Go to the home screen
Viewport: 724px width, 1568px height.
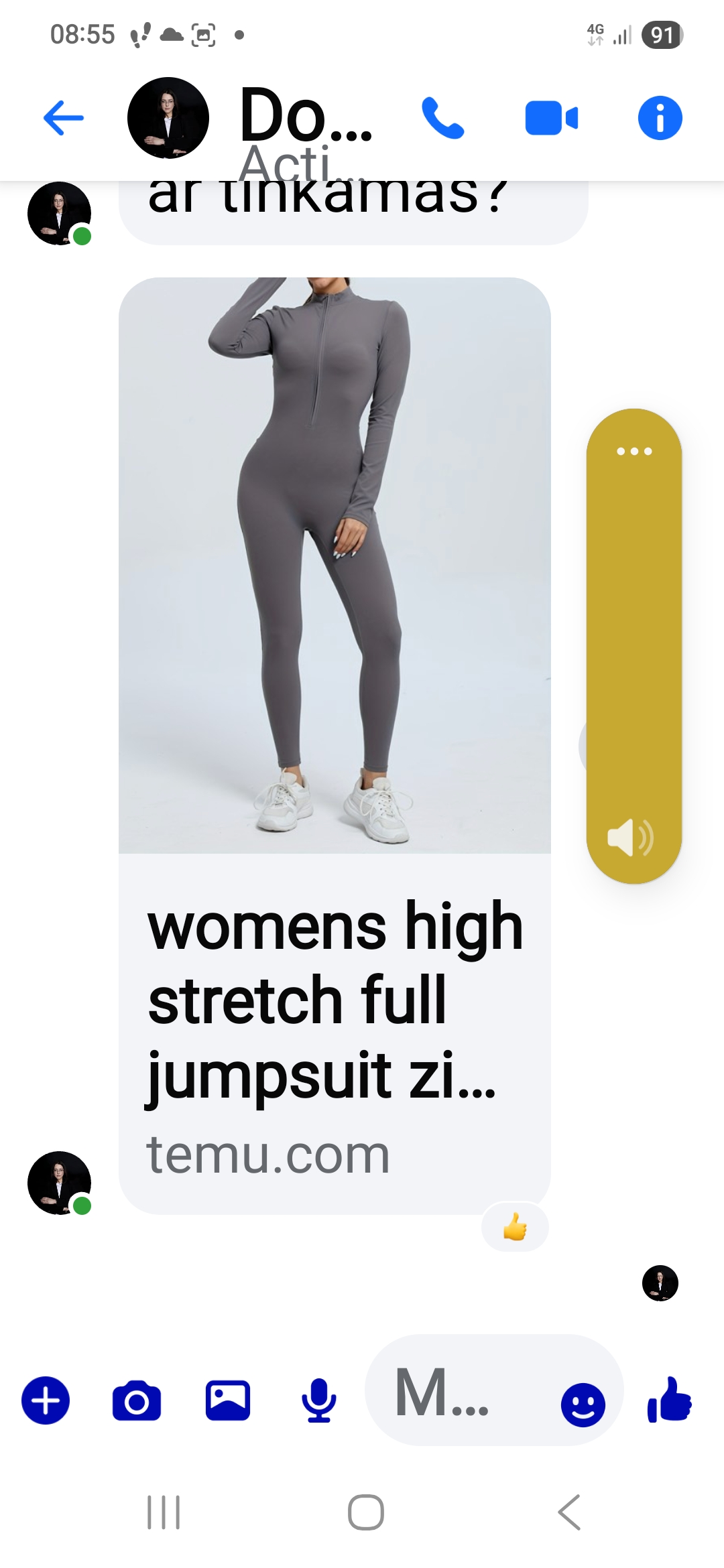click(366, 1512)
